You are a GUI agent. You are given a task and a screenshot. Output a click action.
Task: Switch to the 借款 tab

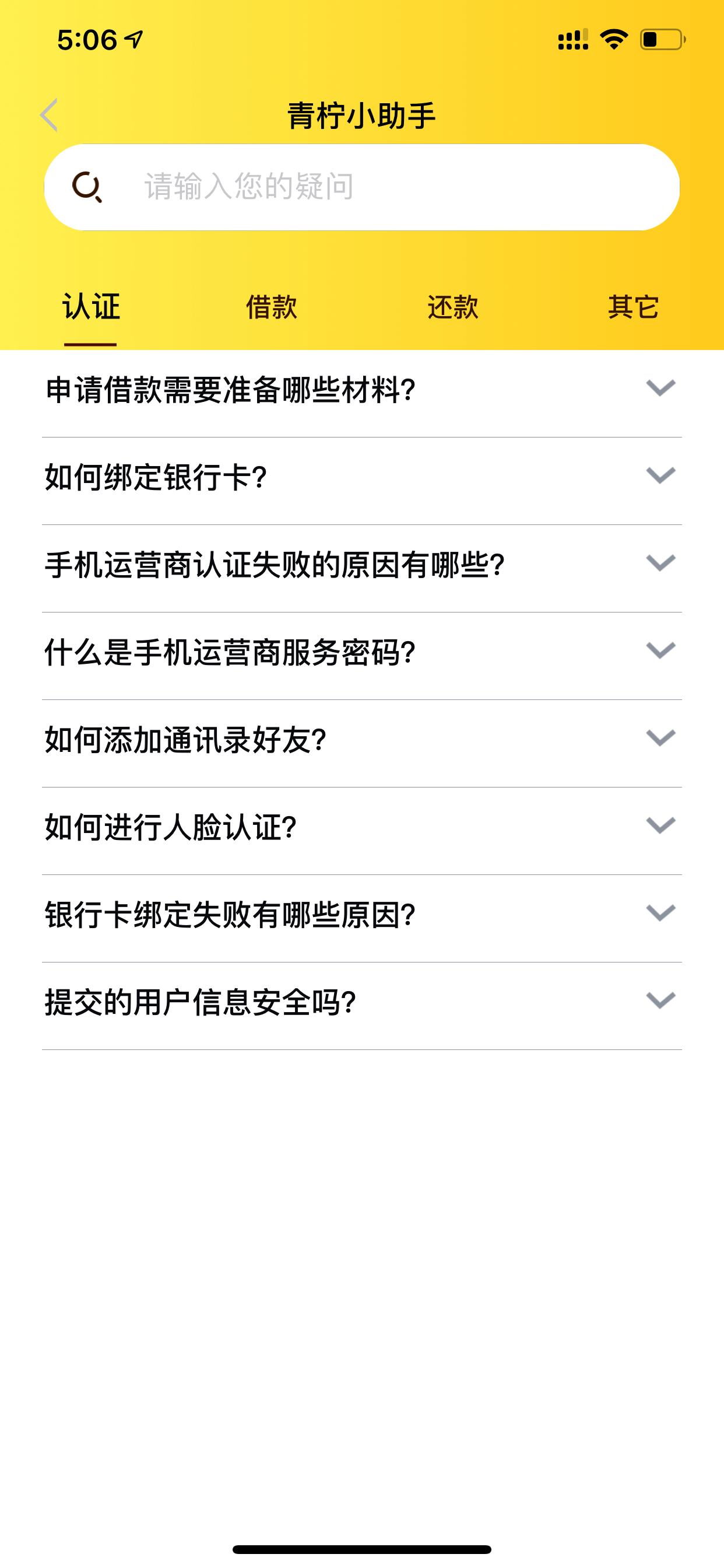click(x=271, y=307)
